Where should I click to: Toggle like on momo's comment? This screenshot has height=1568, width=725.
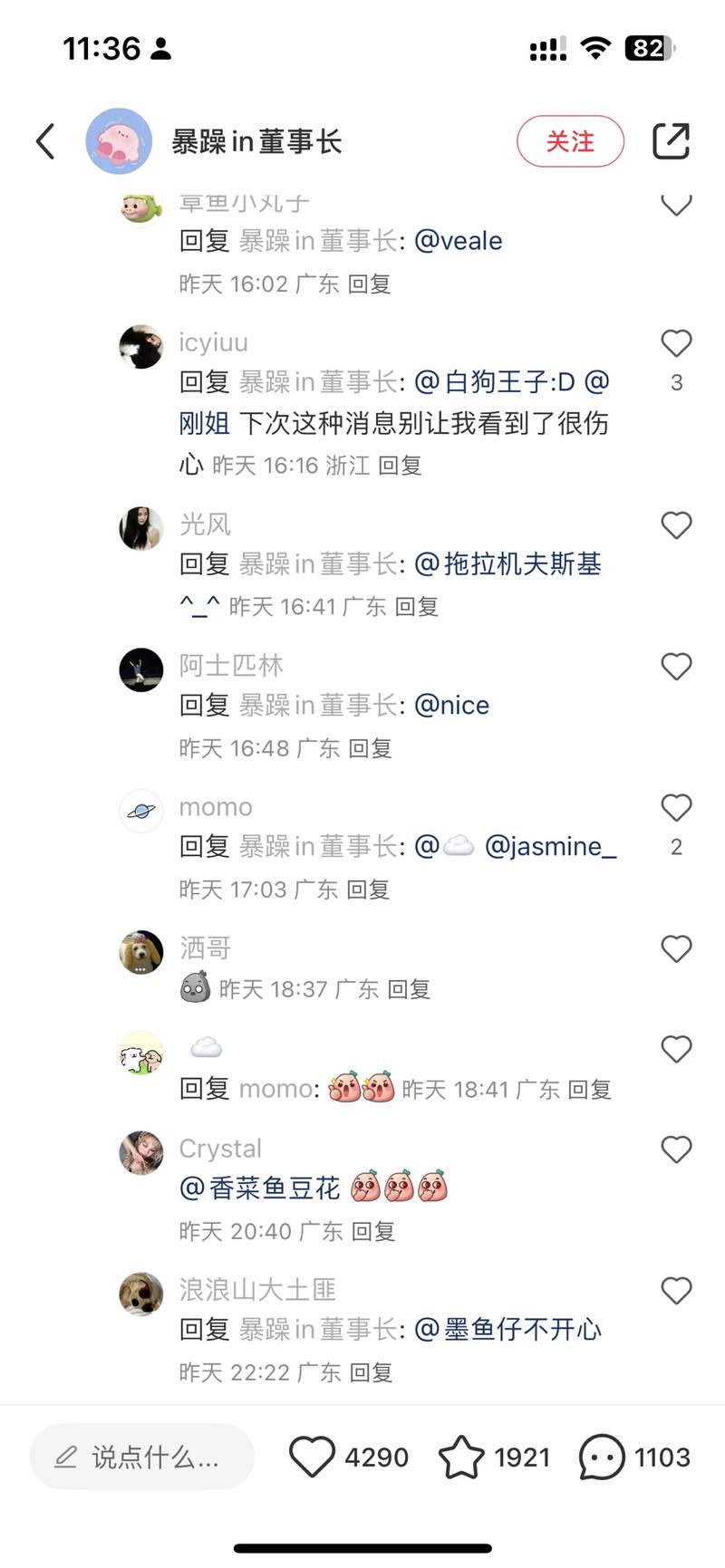(x=676, y=807)
